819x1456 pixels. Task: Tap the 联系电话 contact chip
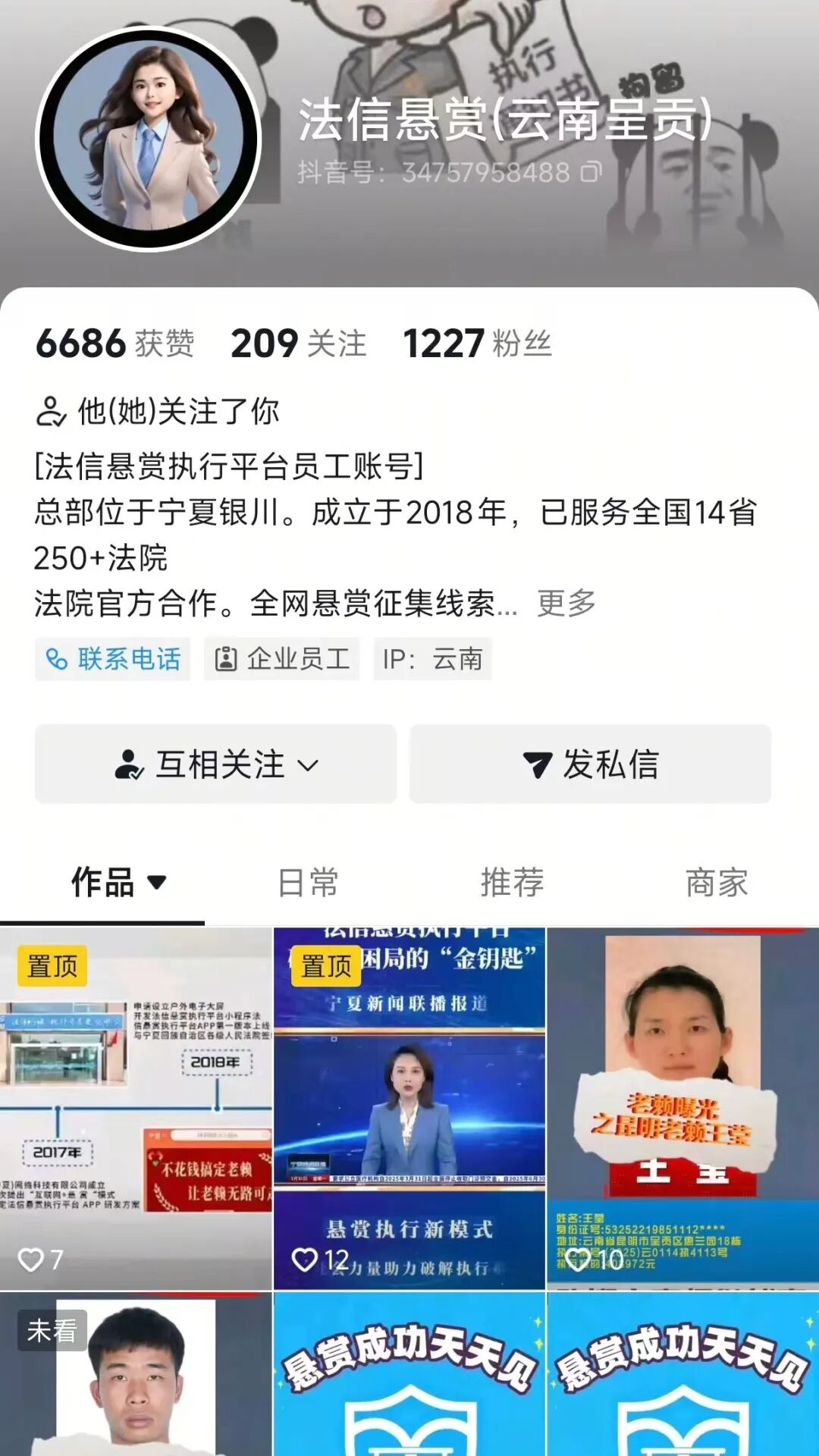pyautogui.click(x=113, y=659)
